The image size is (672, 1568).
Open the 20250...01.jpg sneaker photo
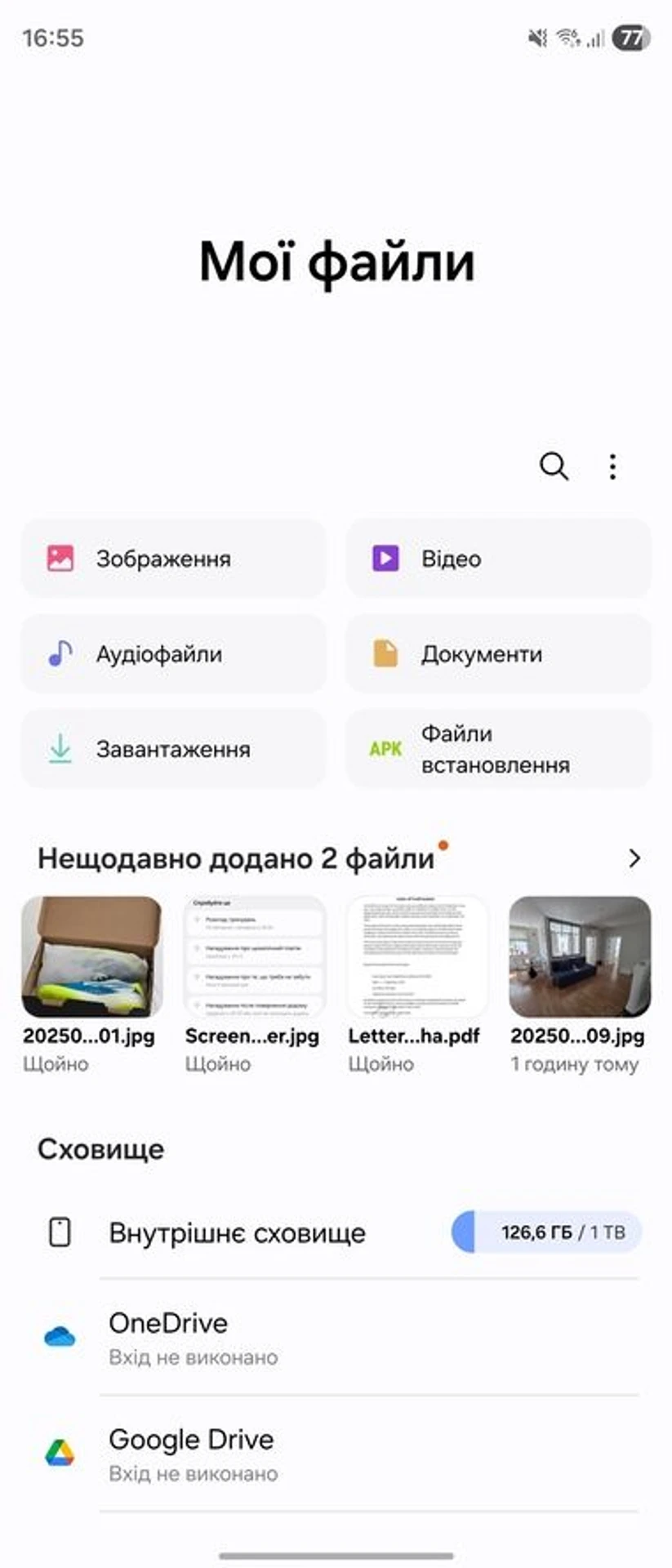coord(91,957)
